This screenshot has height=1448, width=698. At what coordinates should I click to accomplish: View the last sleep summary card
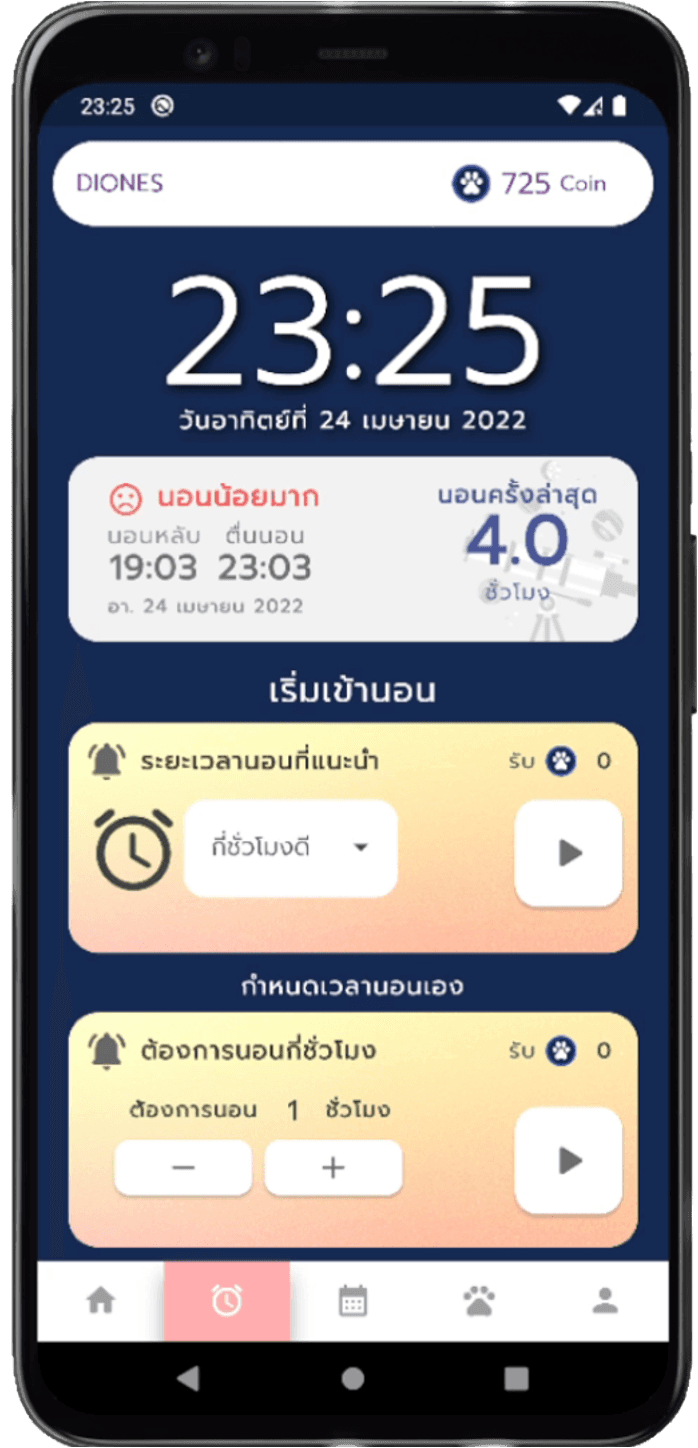pyautogui.click(x=352, y=549)
